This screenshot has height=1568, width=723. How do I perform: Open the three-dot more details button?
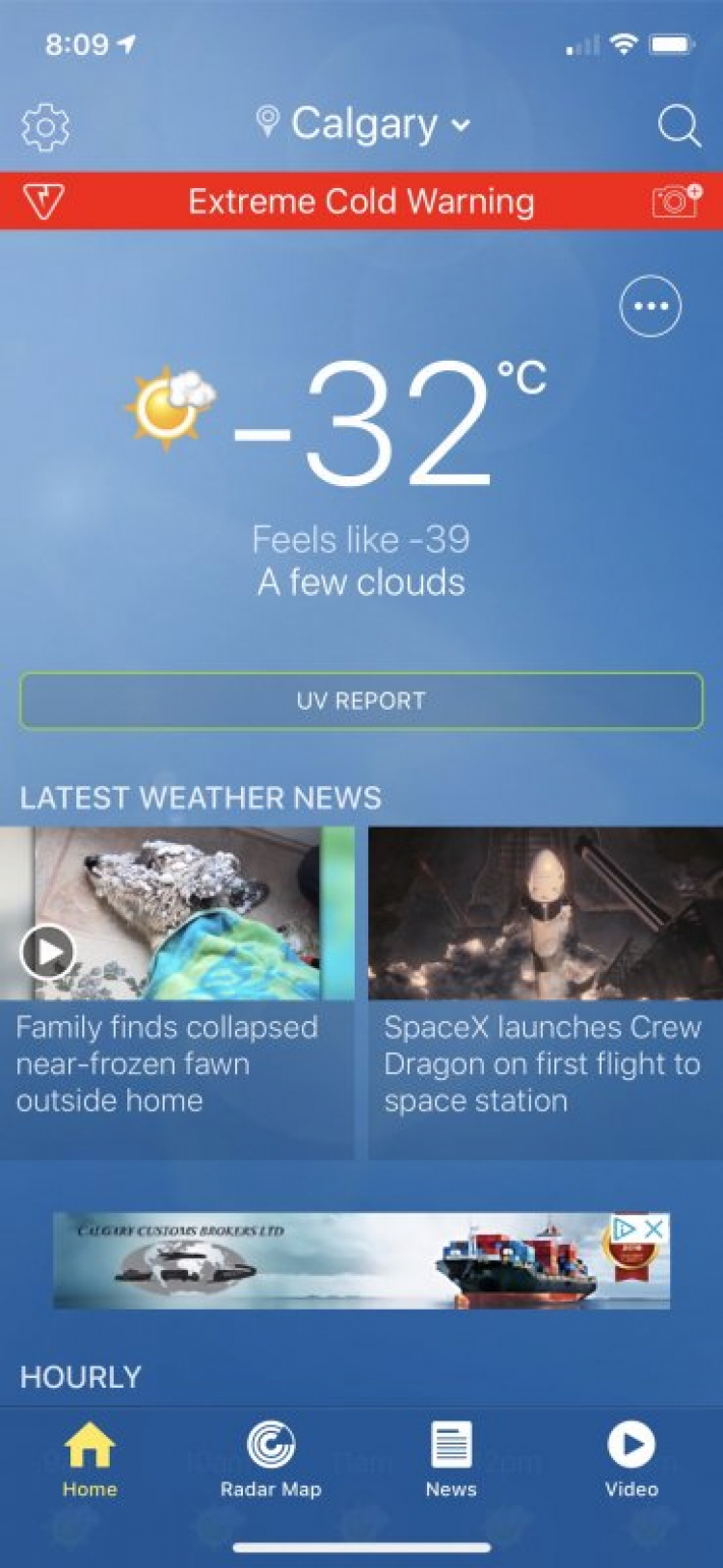tap(650, 306)
